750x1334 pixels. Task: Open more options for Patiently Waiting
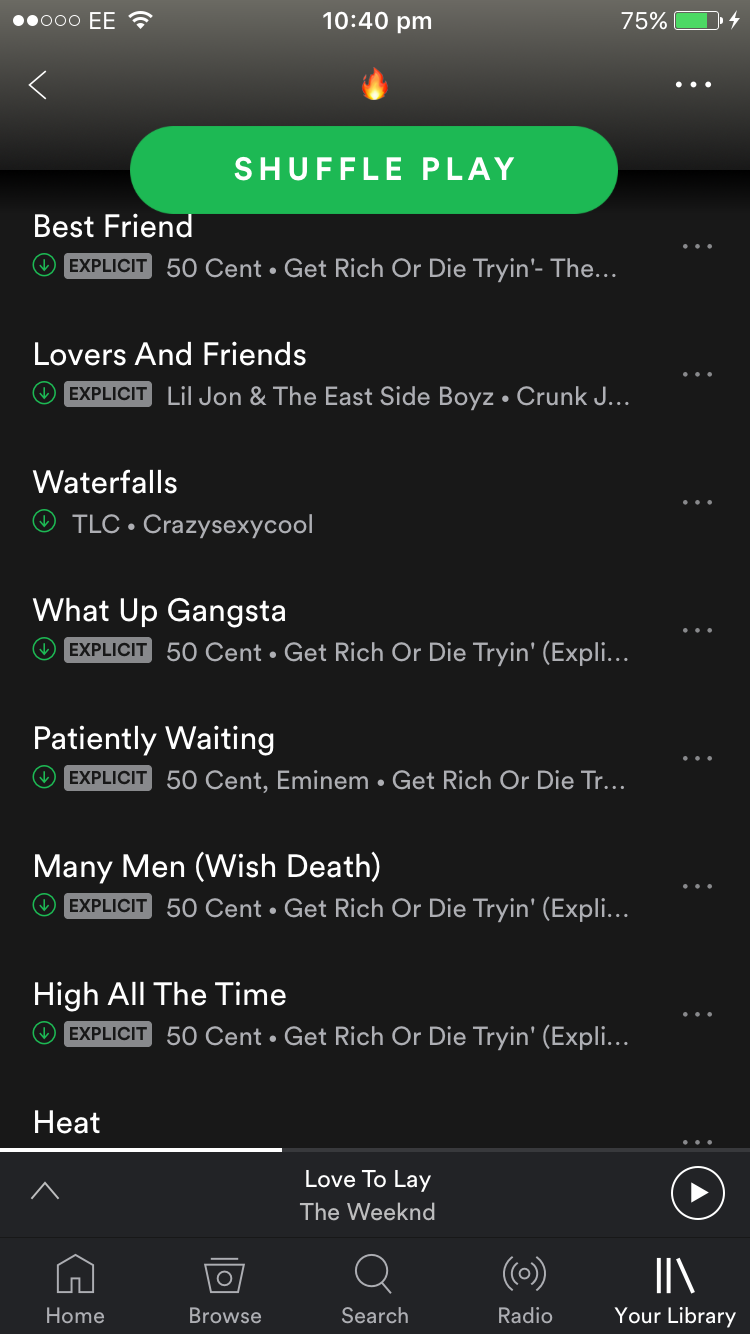697,758
